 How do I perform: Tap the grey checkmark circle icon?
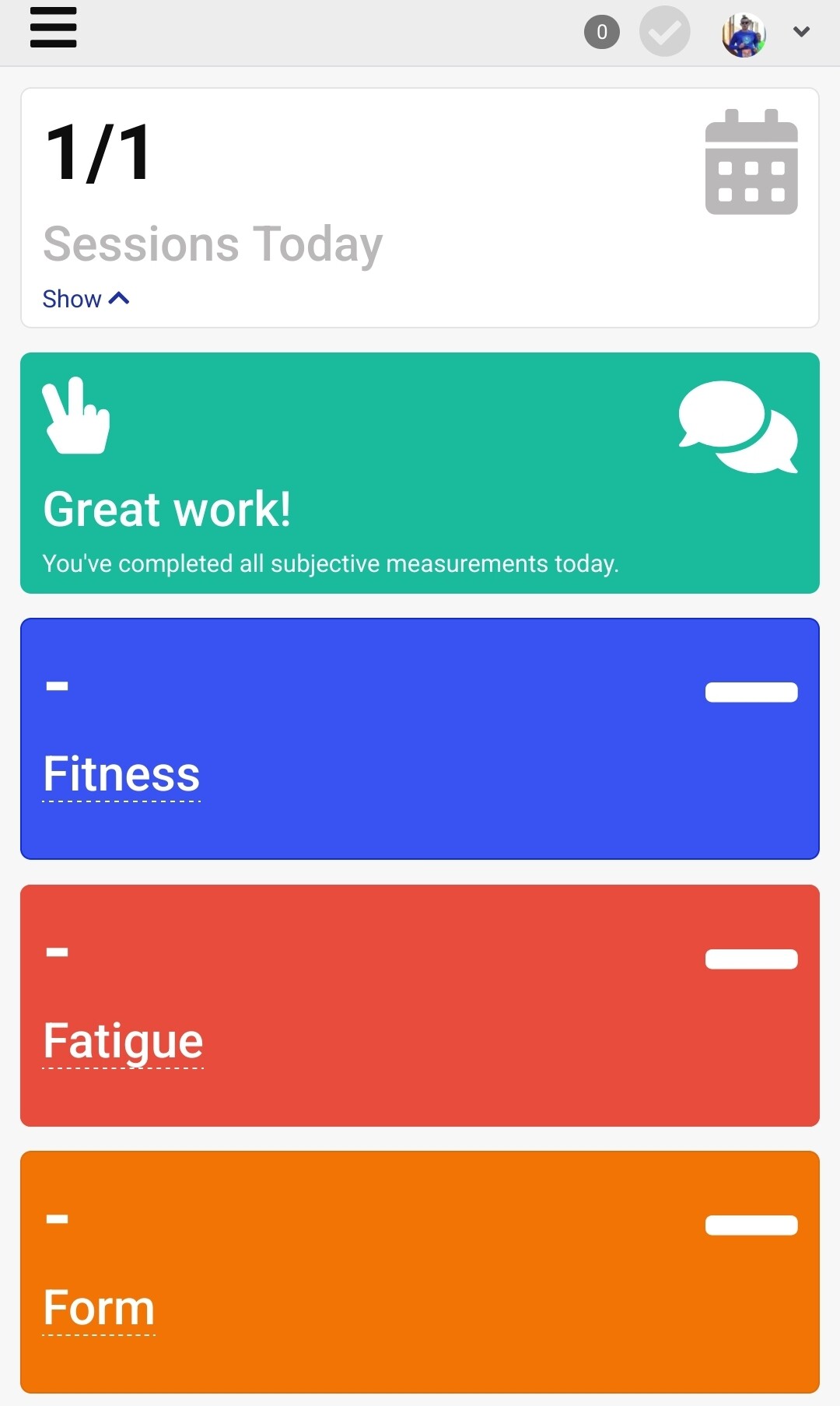(x=664, y=32)
